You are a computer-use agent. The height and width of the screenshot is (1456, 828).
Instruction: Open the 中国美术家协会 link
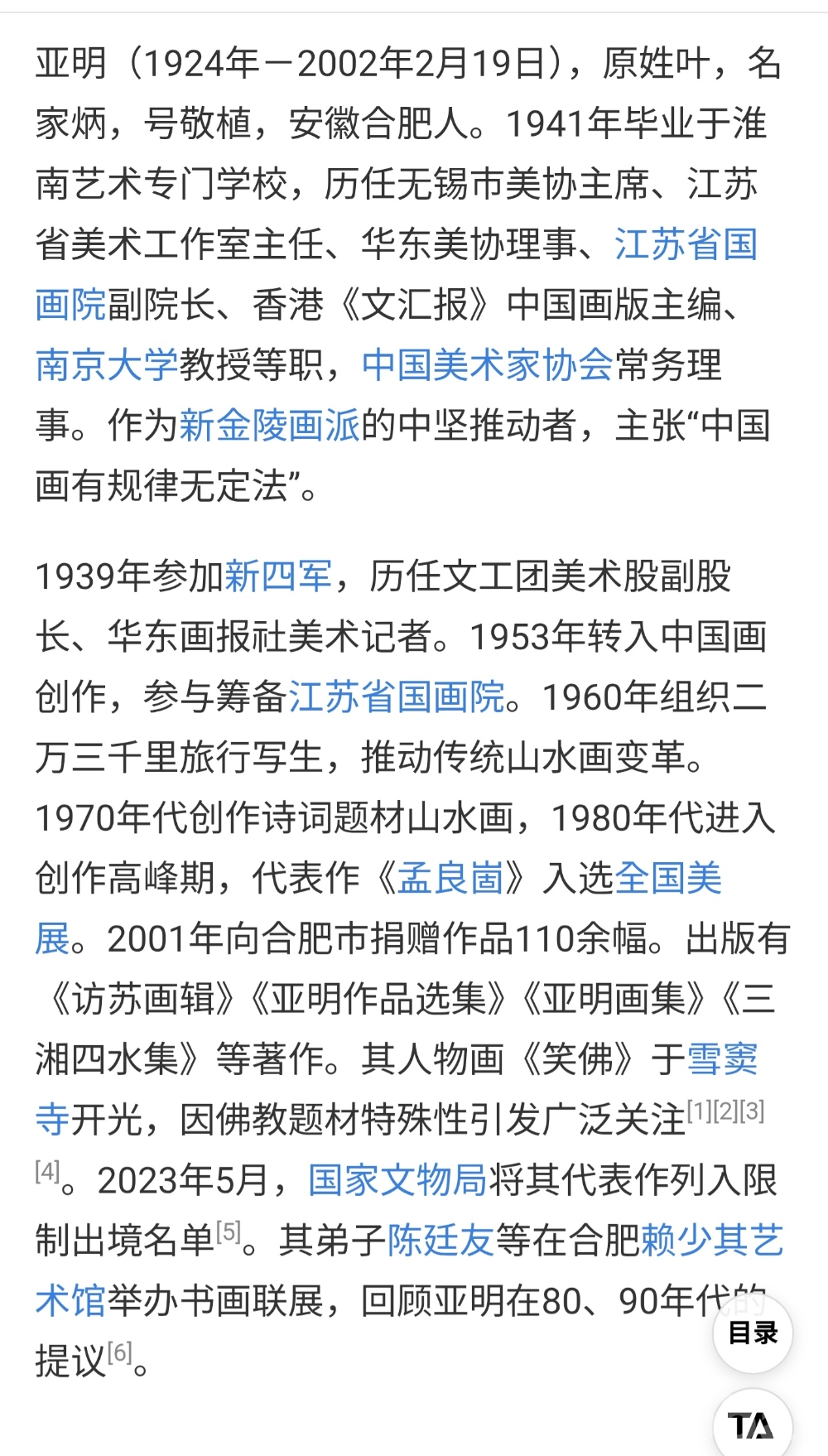click(x=487, y=365)
